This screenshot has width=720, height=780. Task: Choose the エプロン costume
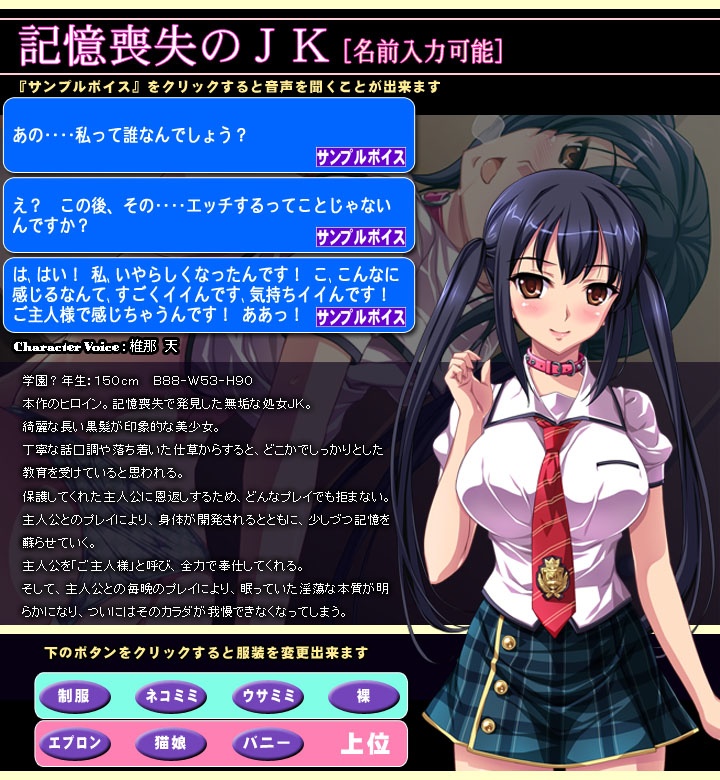click(76, 745)
